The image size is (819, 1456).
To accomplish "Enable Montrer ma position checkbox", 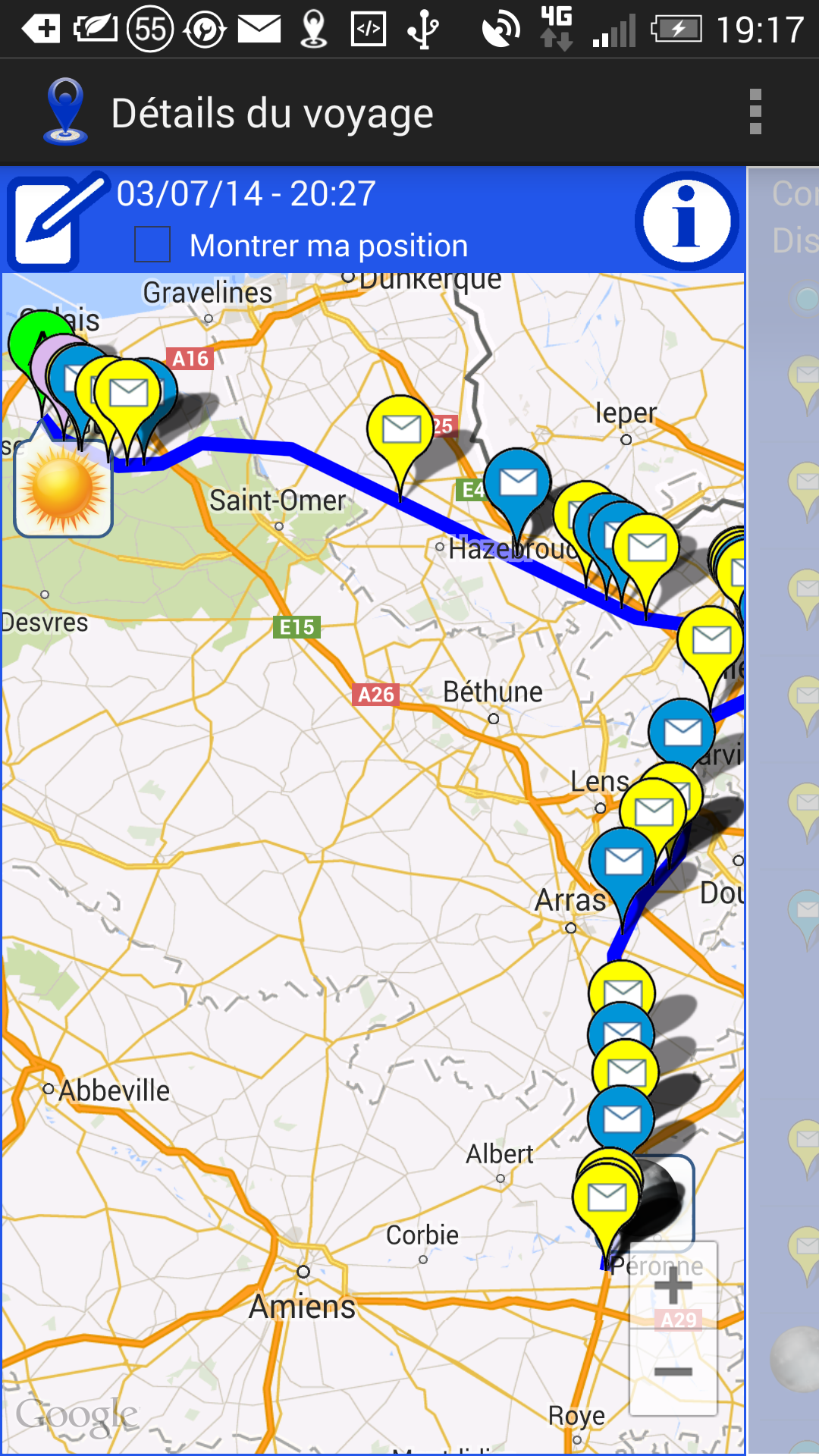I will click(152, 244).
